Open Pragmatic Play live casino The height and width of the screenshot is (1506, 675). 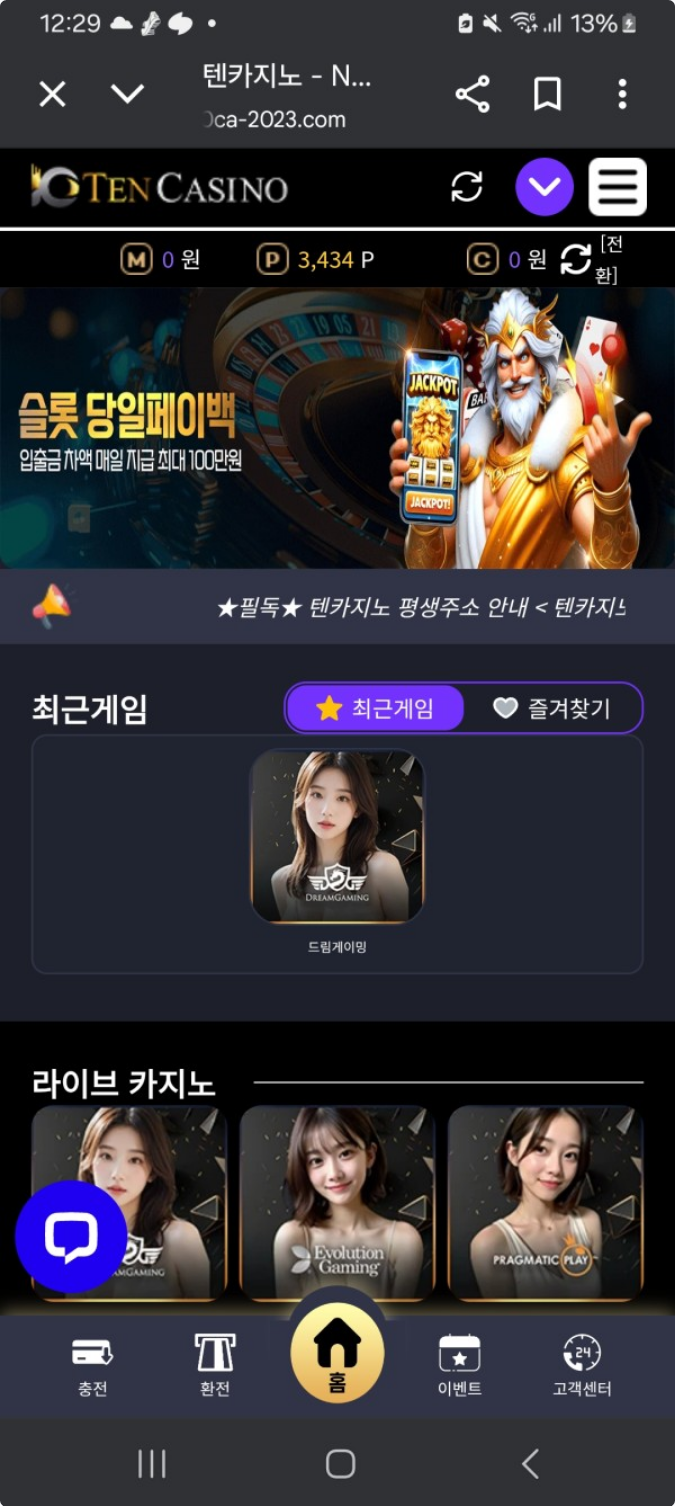(544, 1201)
